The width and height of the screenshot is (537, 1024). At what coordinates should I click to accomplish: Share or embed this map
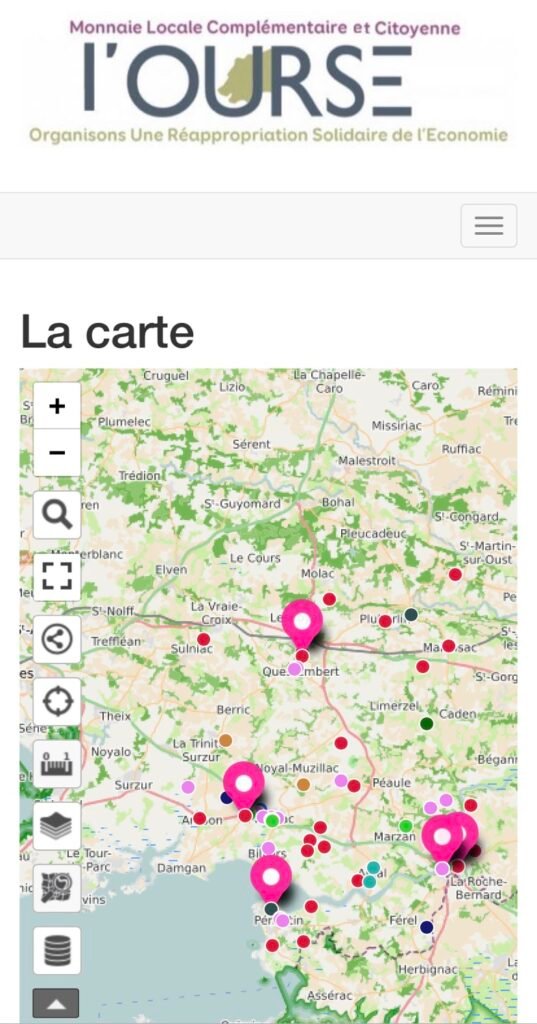coord(57,639)
